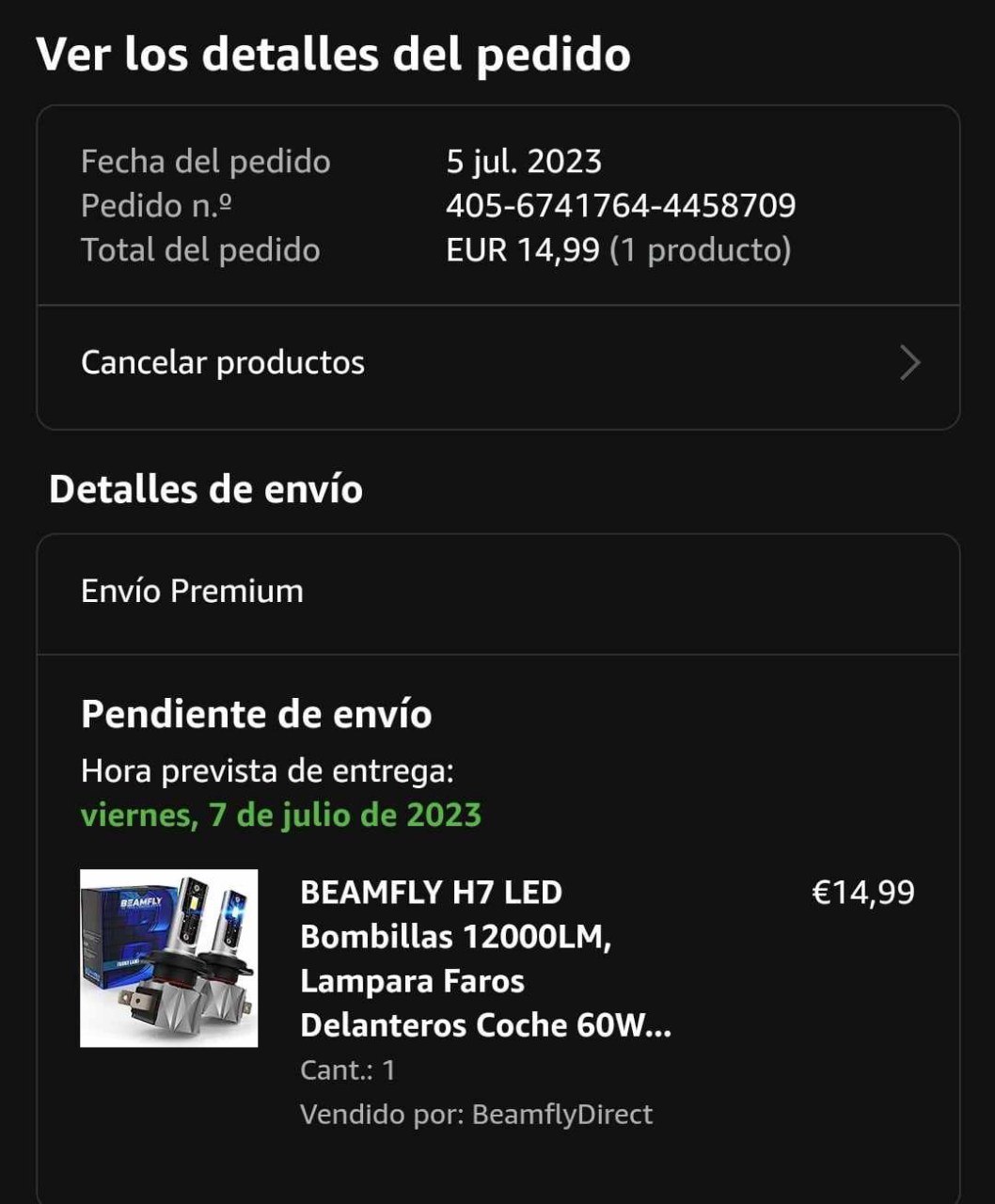Open the Cancelar productos row
Image resolution: width=995 pixels, height=1204 pixels.
coord(497,363)
